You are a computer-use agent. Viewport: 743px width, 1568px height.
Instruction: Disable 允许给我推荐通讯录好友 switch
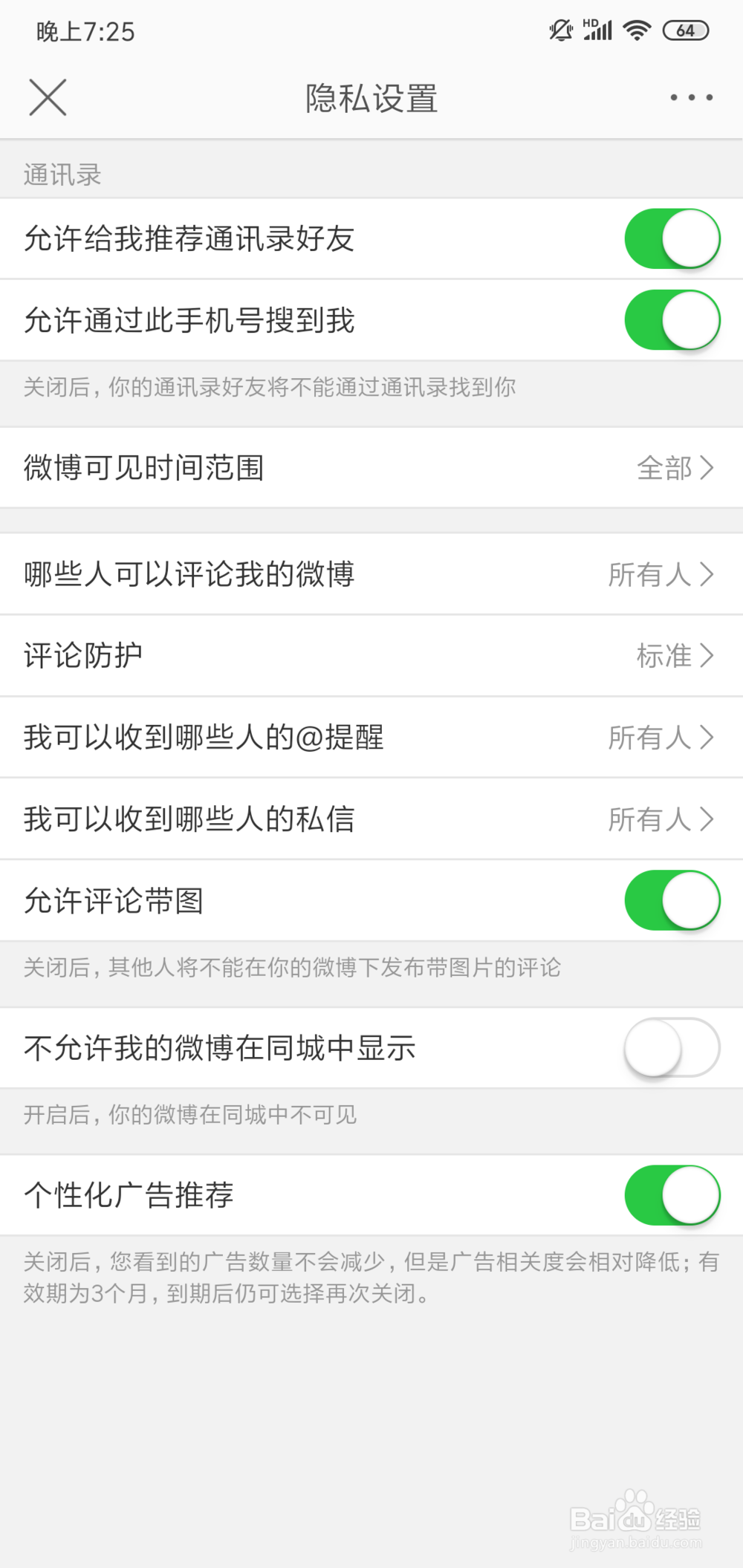pos(671,239)
